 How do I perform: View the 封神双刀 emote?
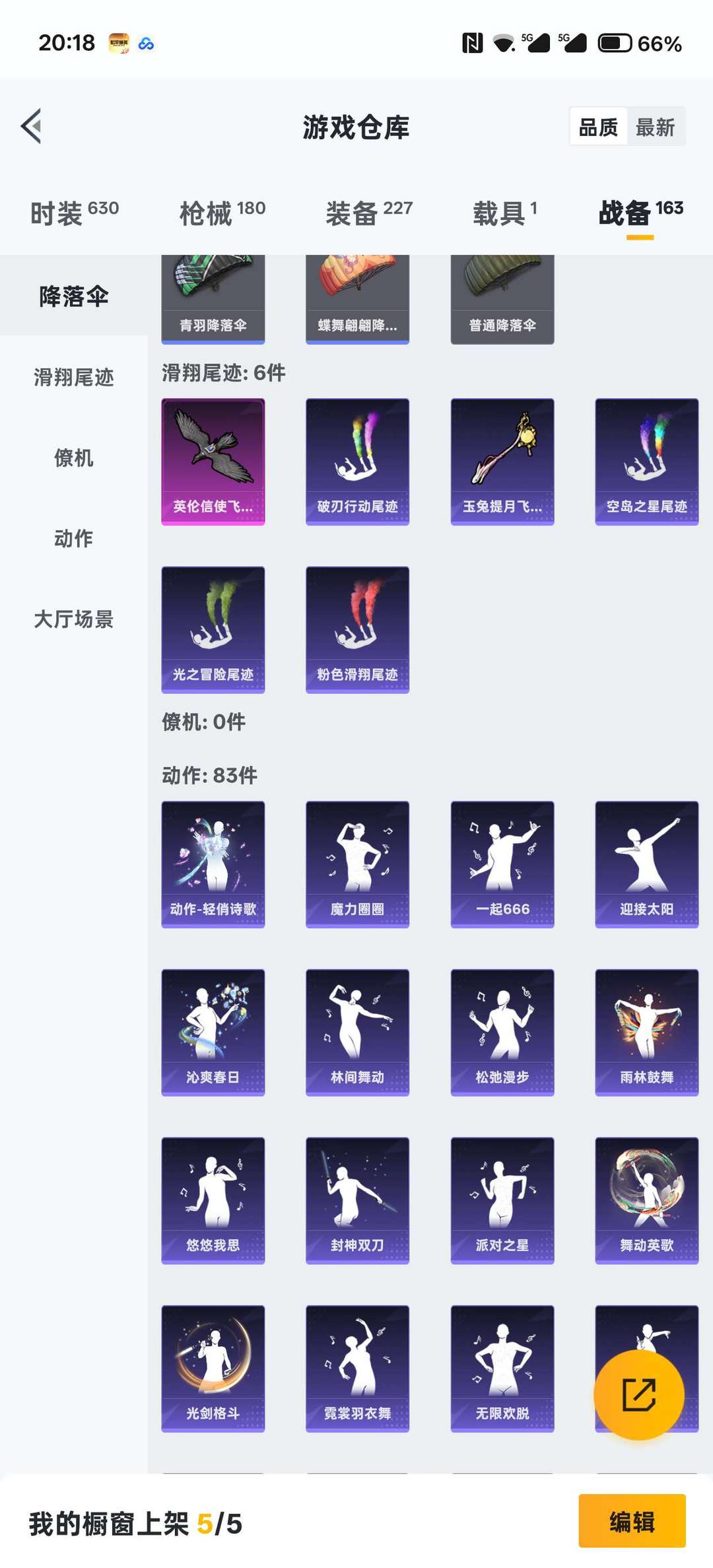coord(357,1200)
